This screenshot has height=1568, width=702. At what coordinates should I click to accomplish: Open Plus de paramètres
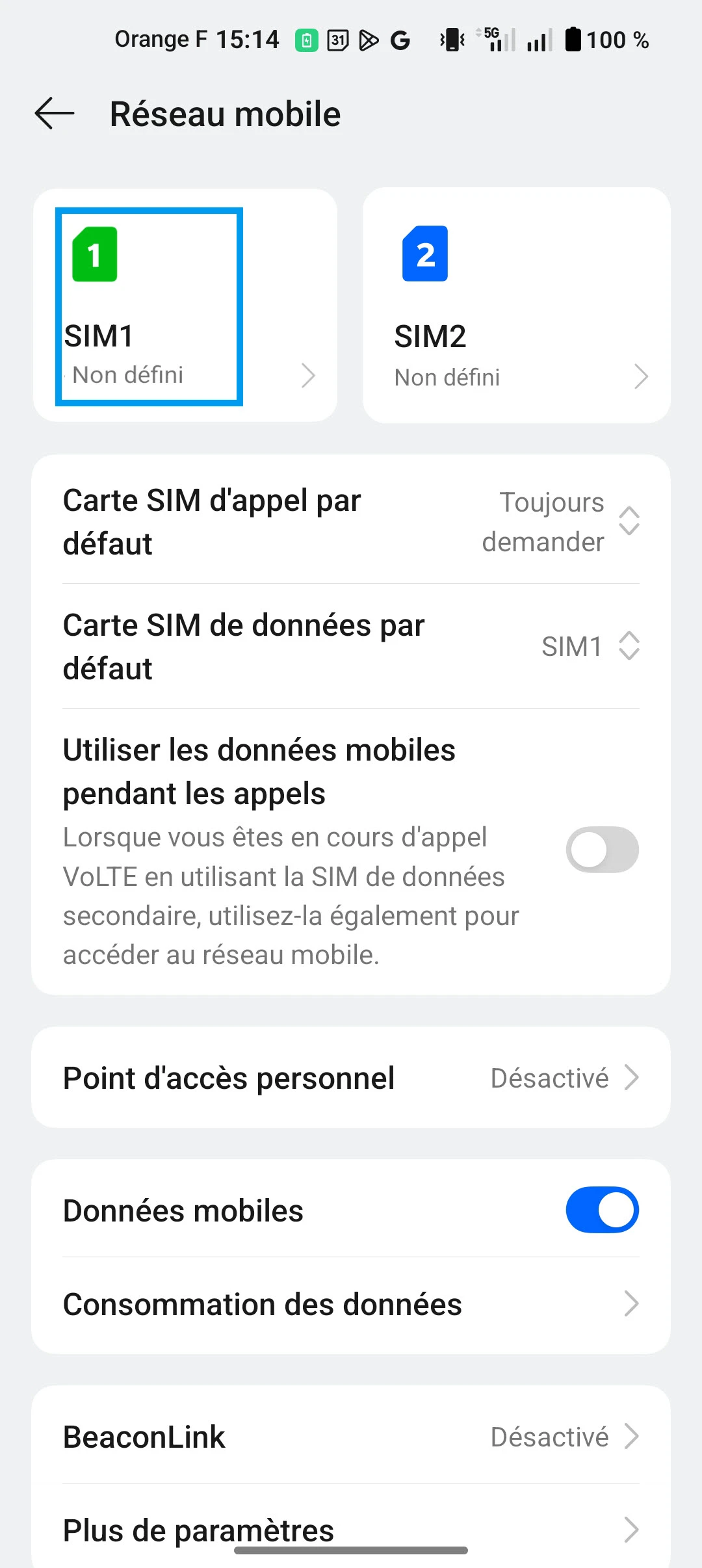(x=351, y=1529)
